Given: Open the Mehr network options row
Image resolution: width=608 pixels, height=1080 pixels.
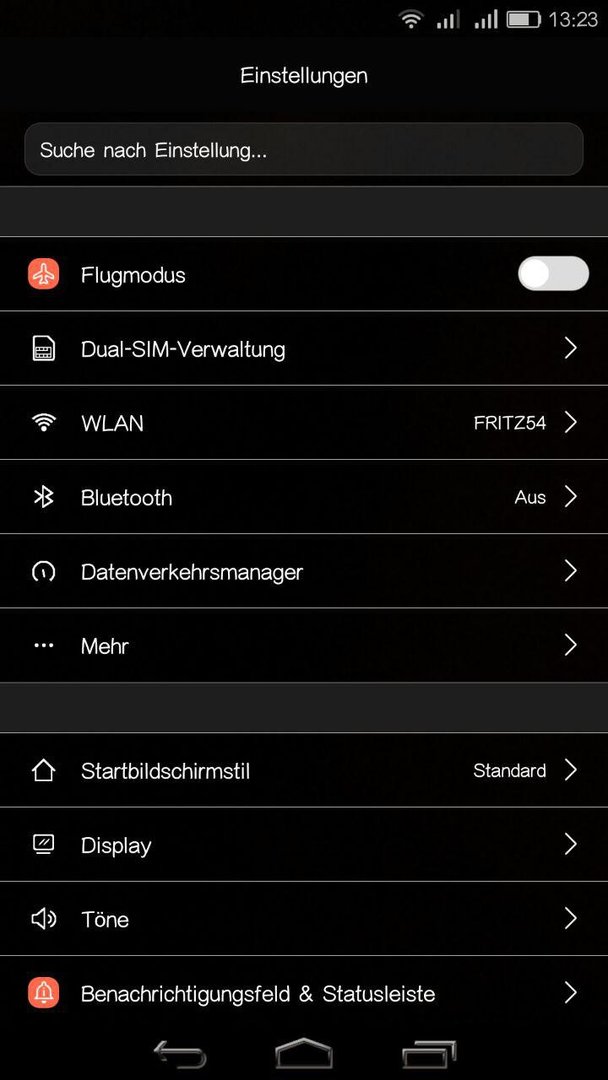Looking at the screenshot, I should coord(304,646).
